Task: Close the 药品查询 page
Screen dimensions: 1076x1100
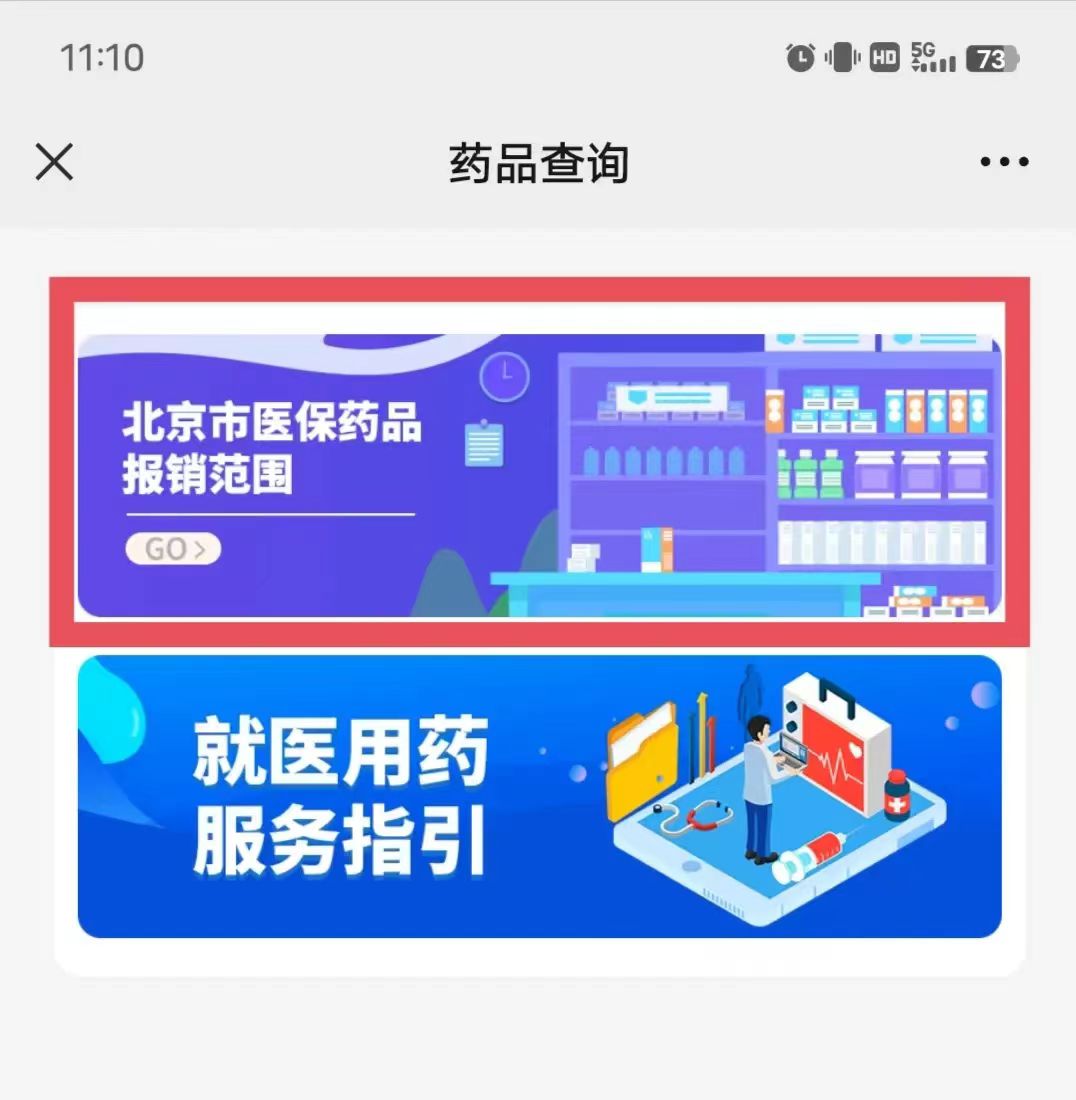Action: pos(54,162)
